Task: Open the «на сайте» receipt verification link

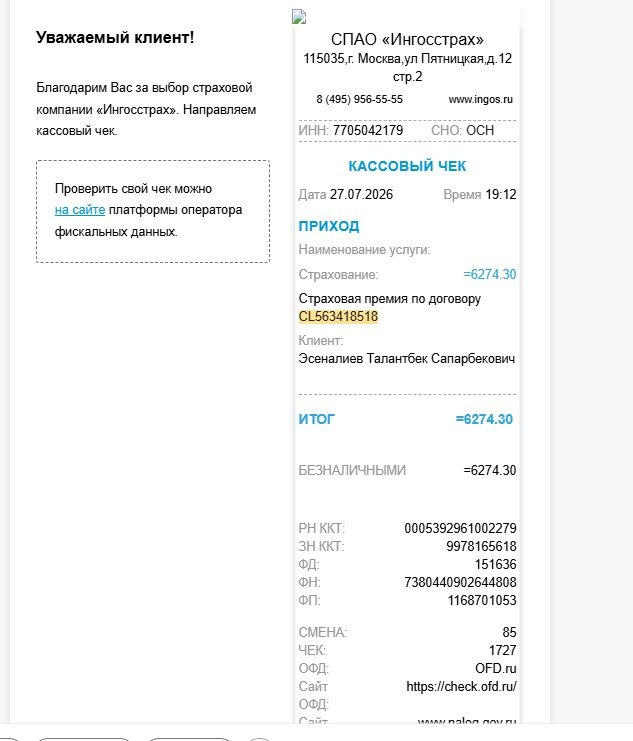Action: [80, 210]
